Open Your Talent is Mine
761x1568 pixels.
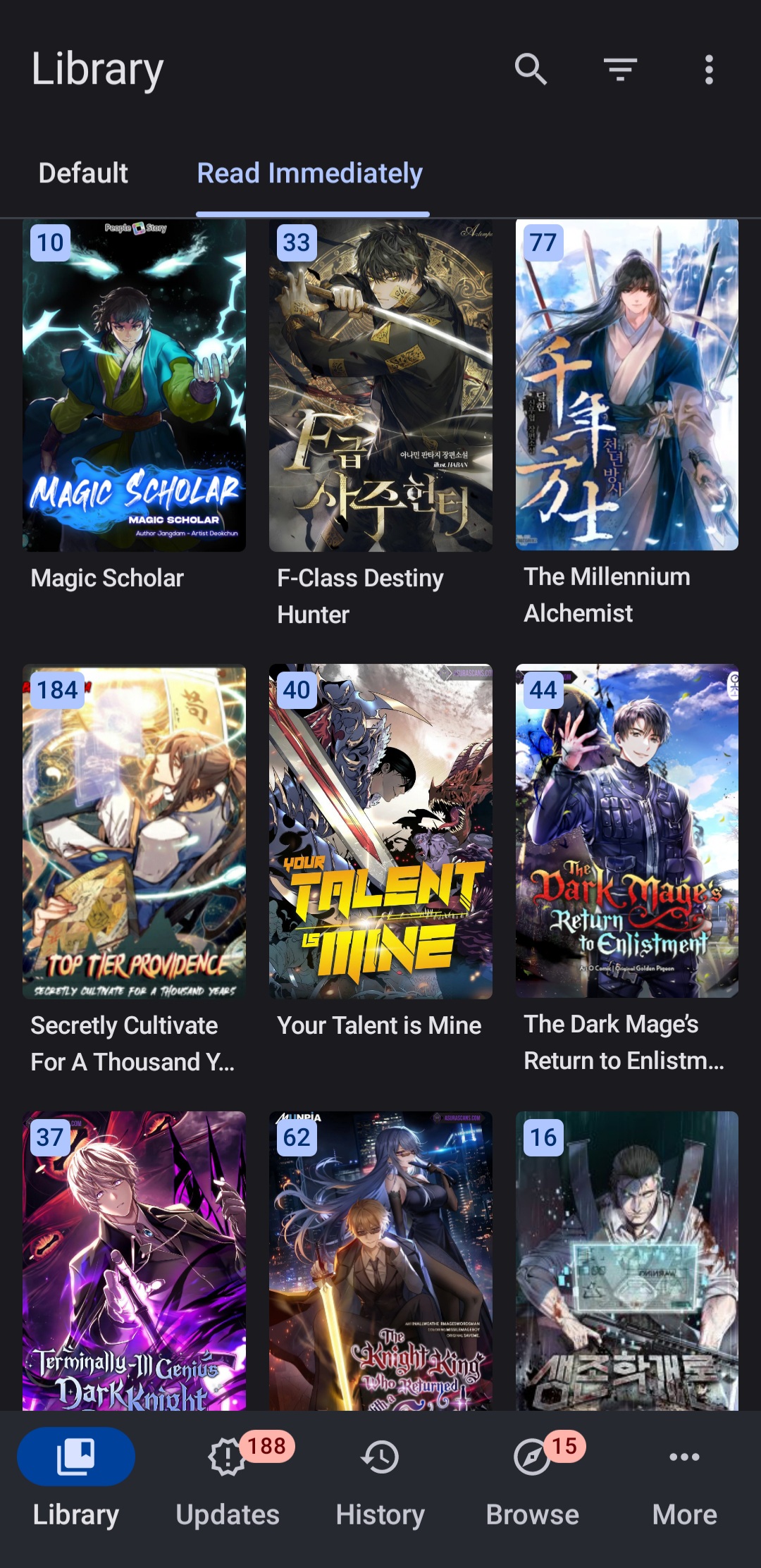tap(380, 832)
